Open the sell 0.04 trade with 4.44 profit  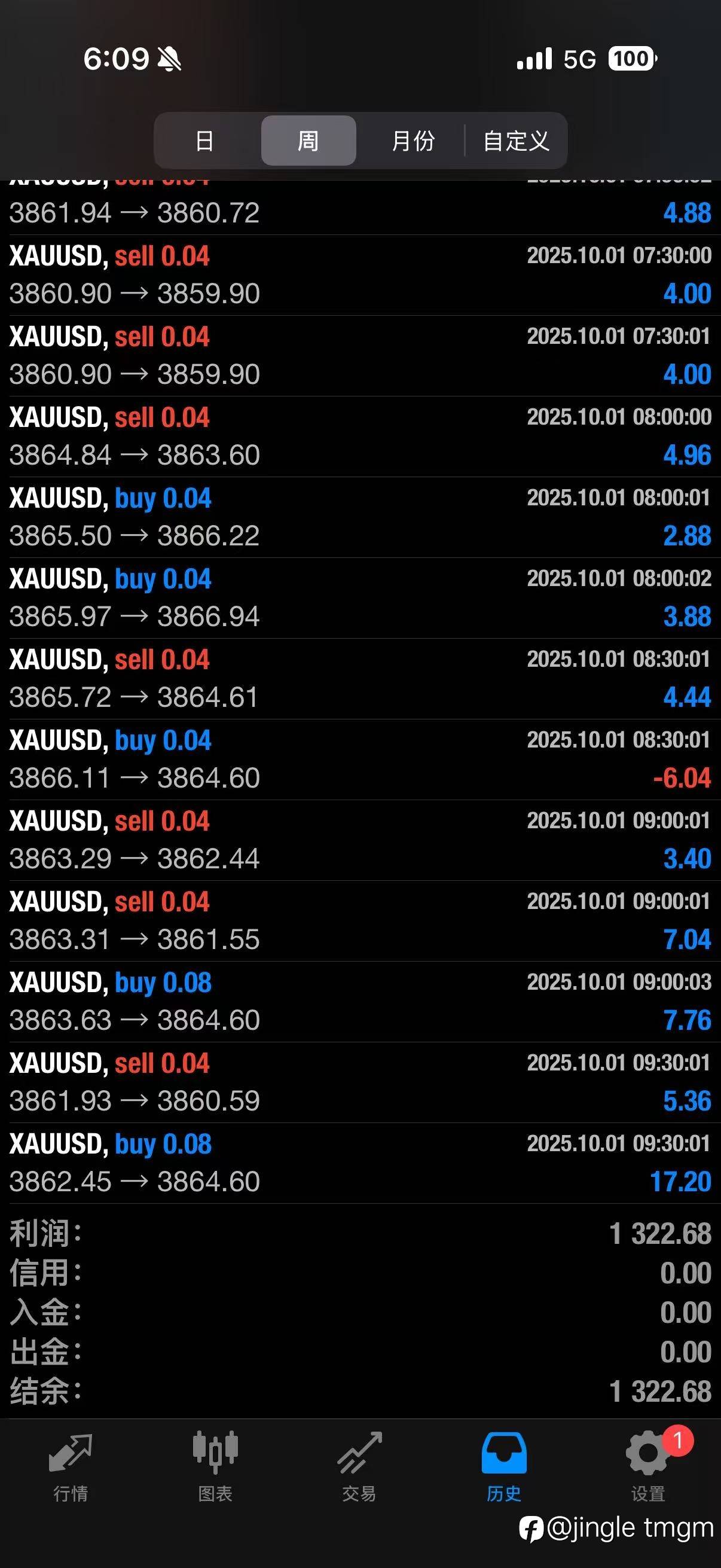coord(360,679)
